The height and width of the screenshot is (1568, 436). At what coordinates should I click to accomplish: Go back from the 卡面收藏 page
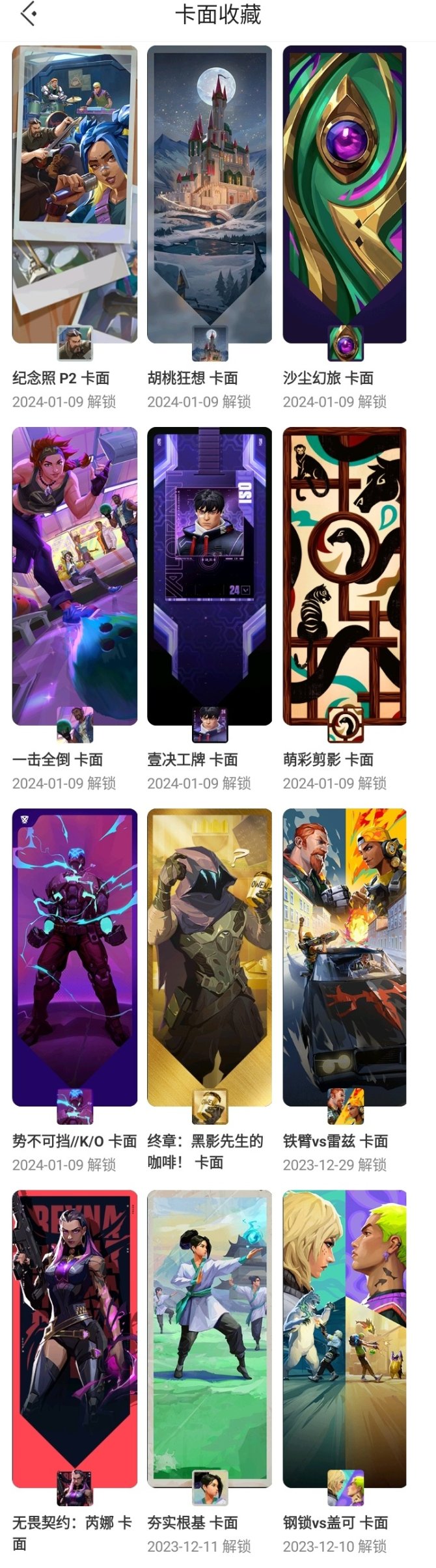pyautogui.click(x=29, y=14)
